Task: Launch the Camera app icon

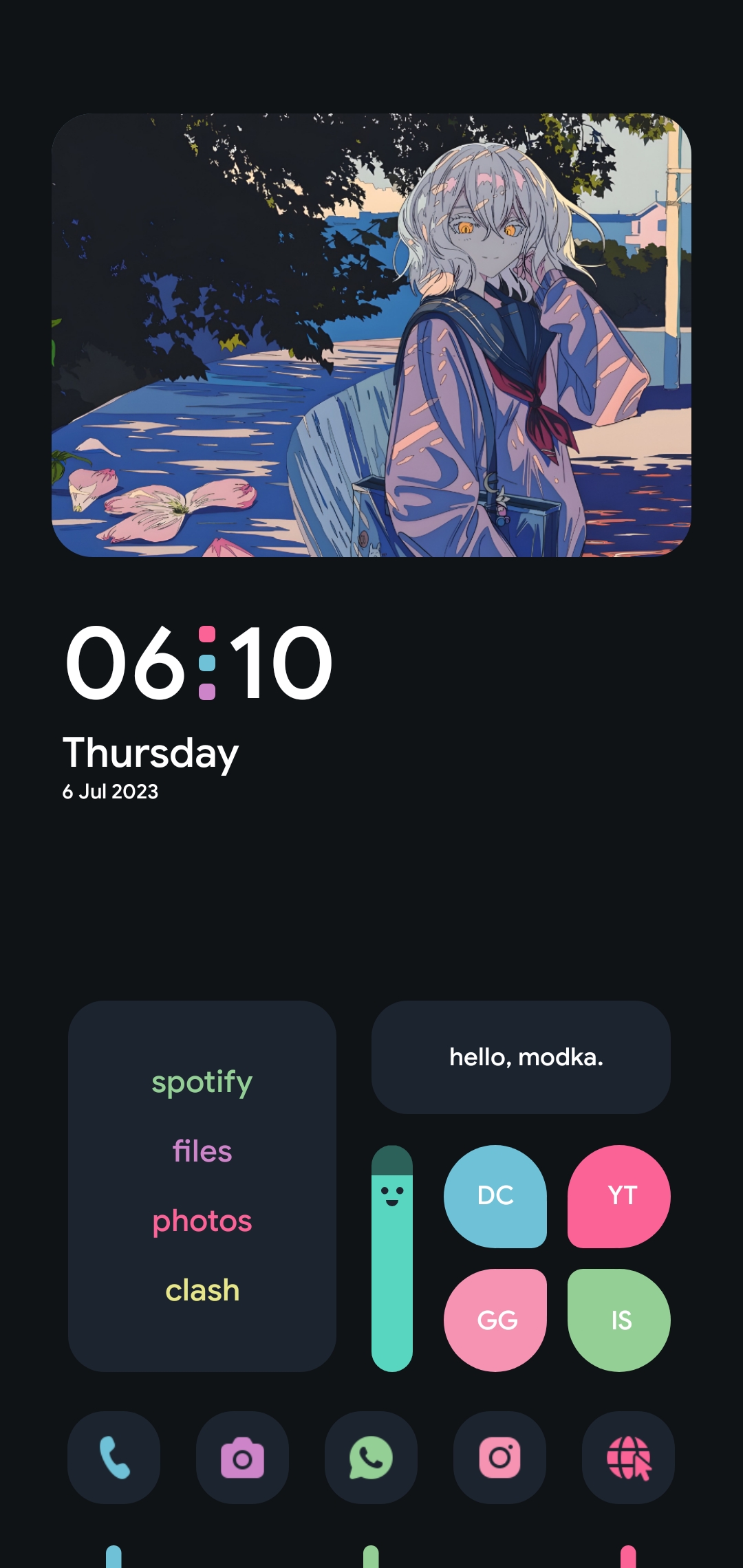Action: tap(243, 1457)
